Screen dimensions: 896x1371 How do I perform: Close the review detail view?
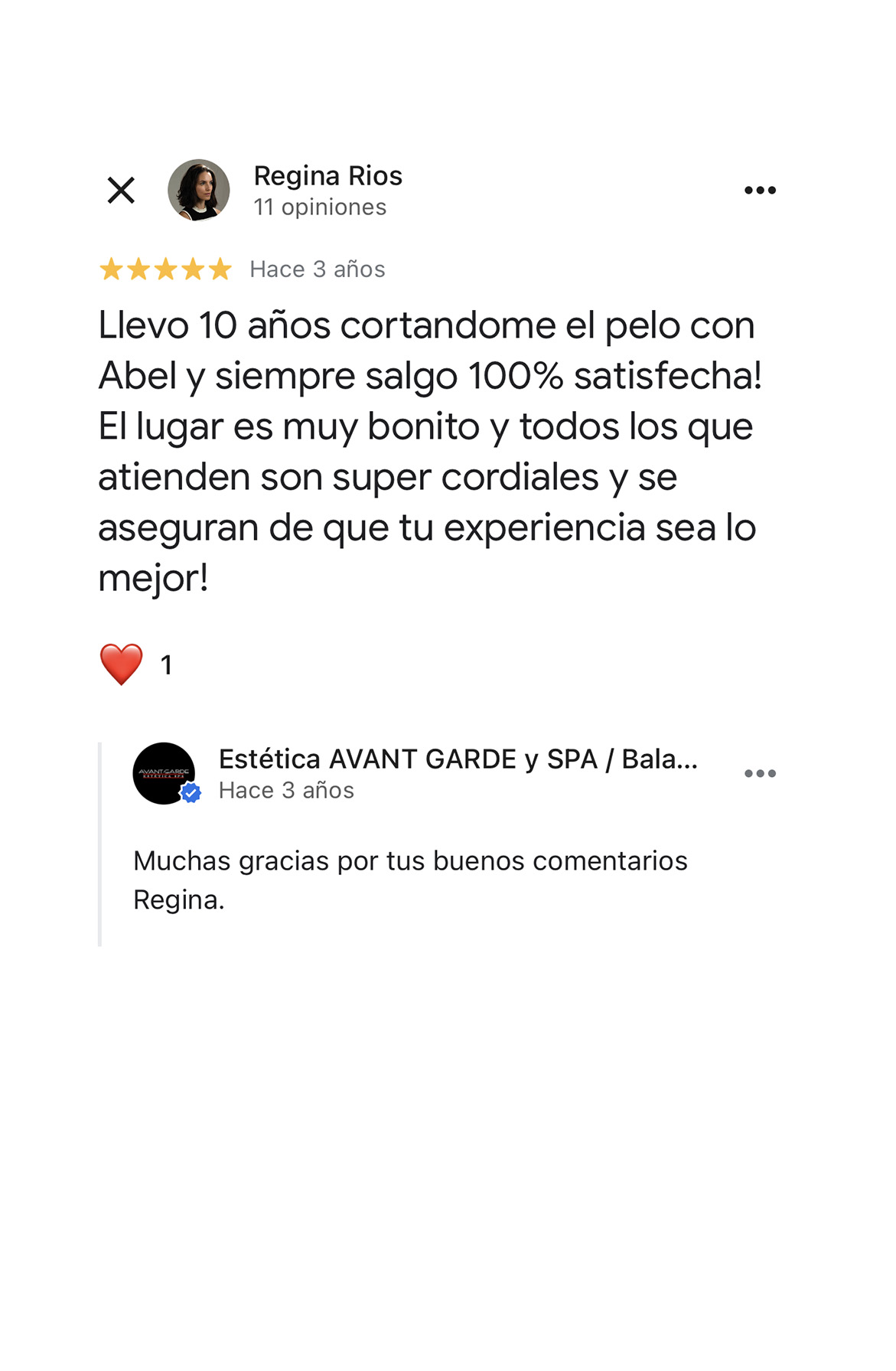click(121, 191)
